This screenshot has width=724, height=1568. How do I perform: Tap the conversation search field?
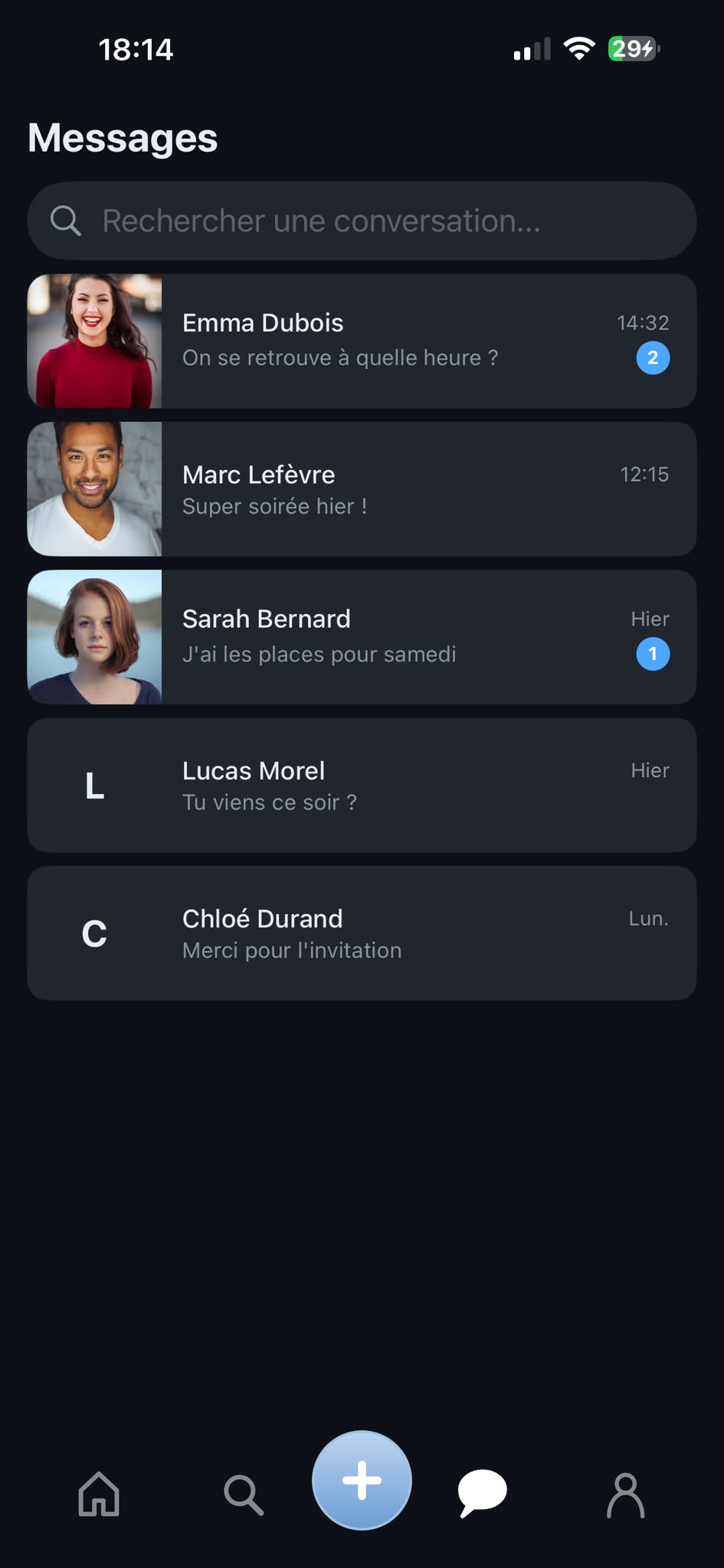[362, 220]
